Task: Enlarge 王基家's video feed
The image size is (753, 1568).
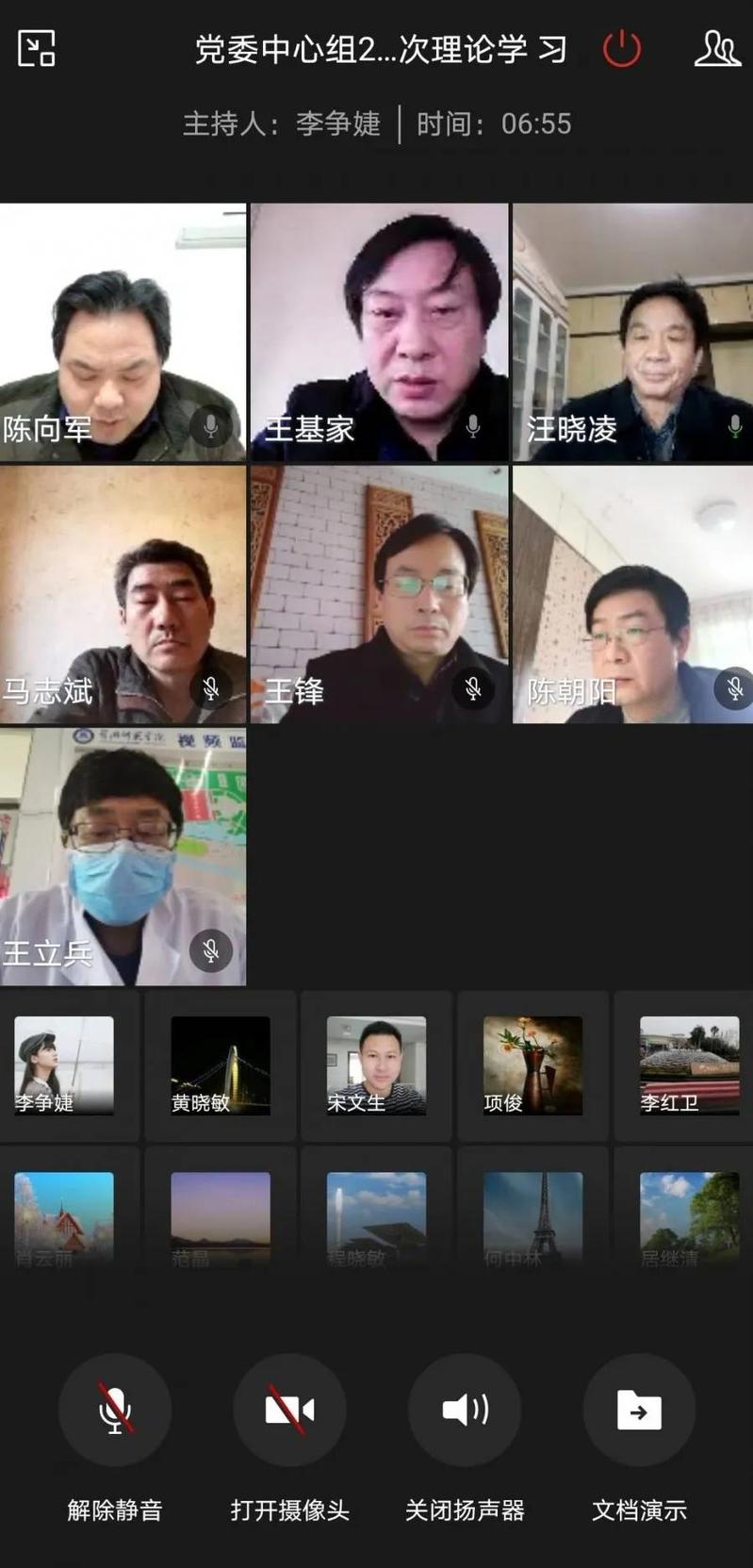Action: point(379,333)
